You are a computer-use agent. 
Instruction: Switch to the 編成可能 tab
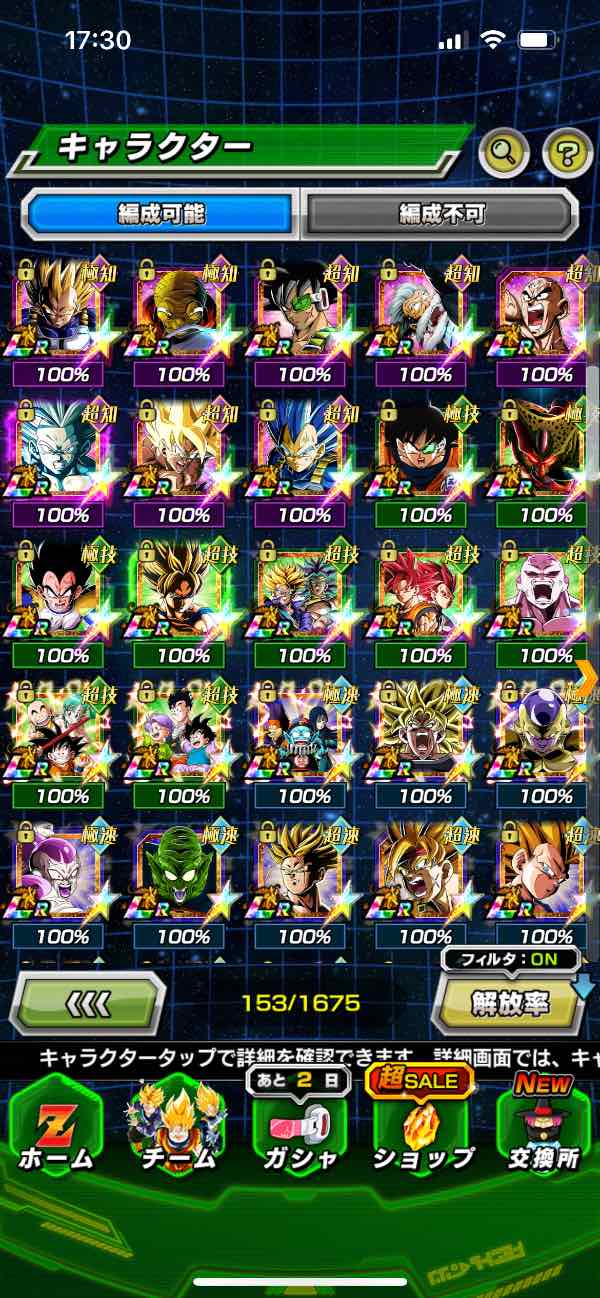click(x=160, y=213)
